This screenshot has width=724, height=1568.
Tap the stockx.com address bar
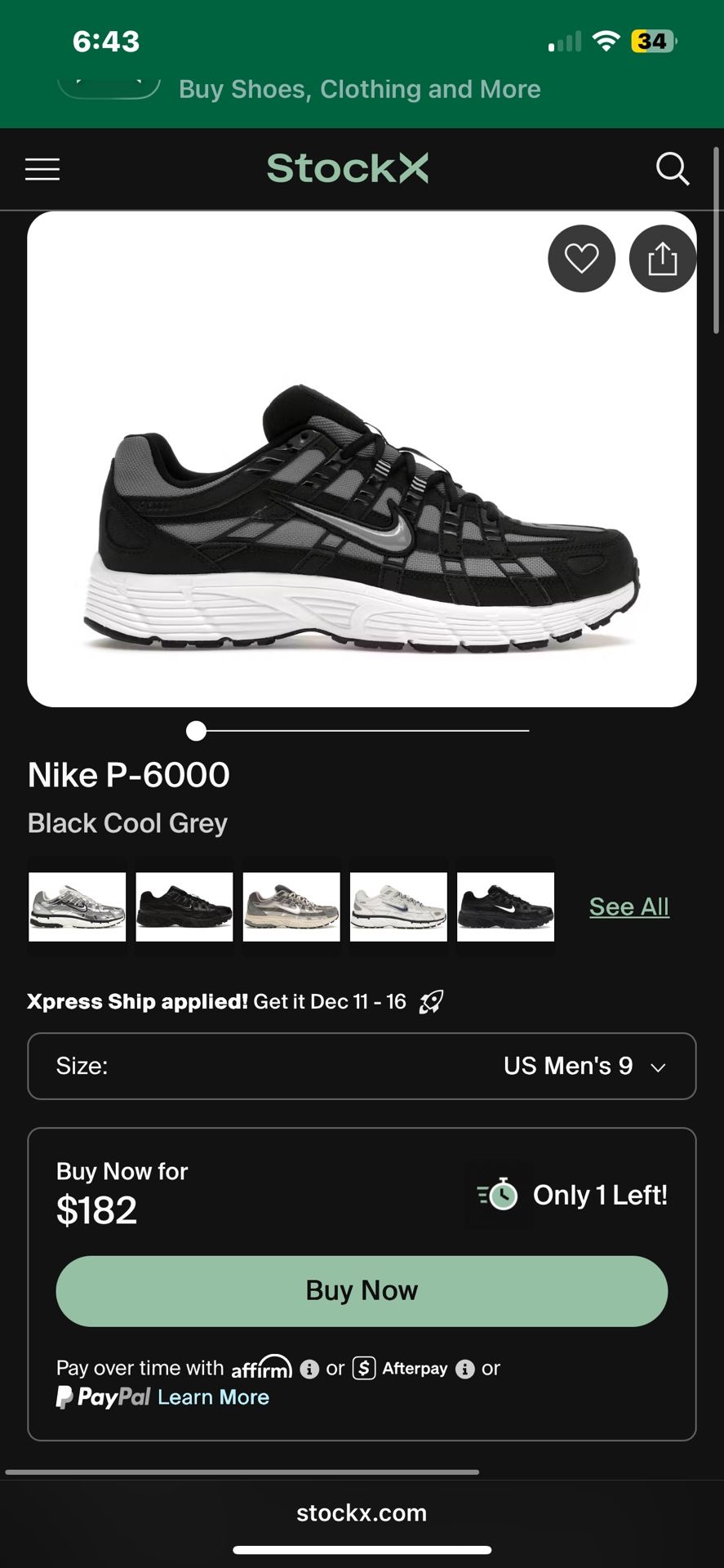(362, 1512)
